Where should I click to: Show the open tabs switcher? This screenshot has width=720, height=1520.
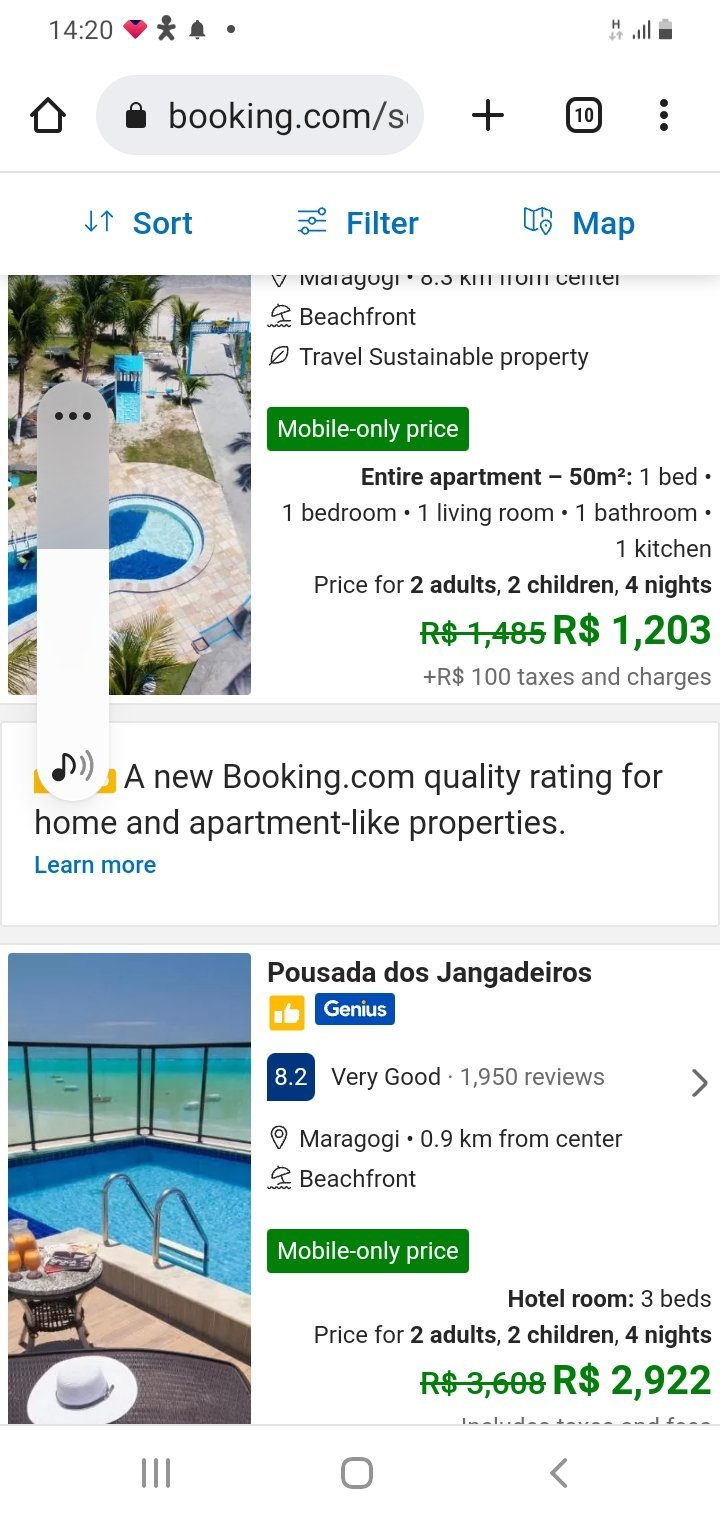(x=583, y=116)
